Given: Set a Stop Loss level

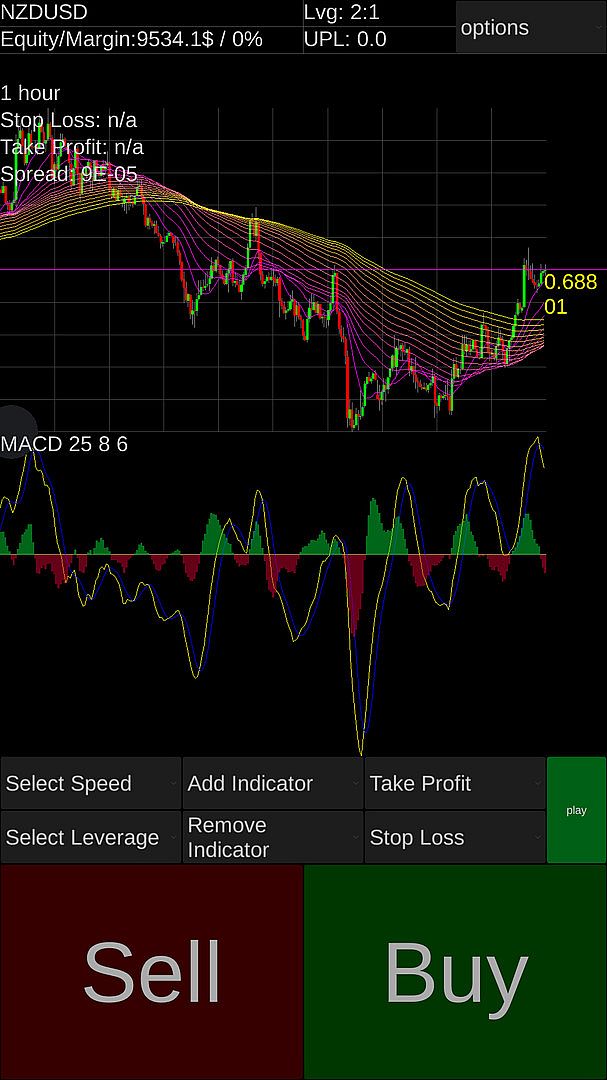Looking at the screenshot, I should click(455, 838).
